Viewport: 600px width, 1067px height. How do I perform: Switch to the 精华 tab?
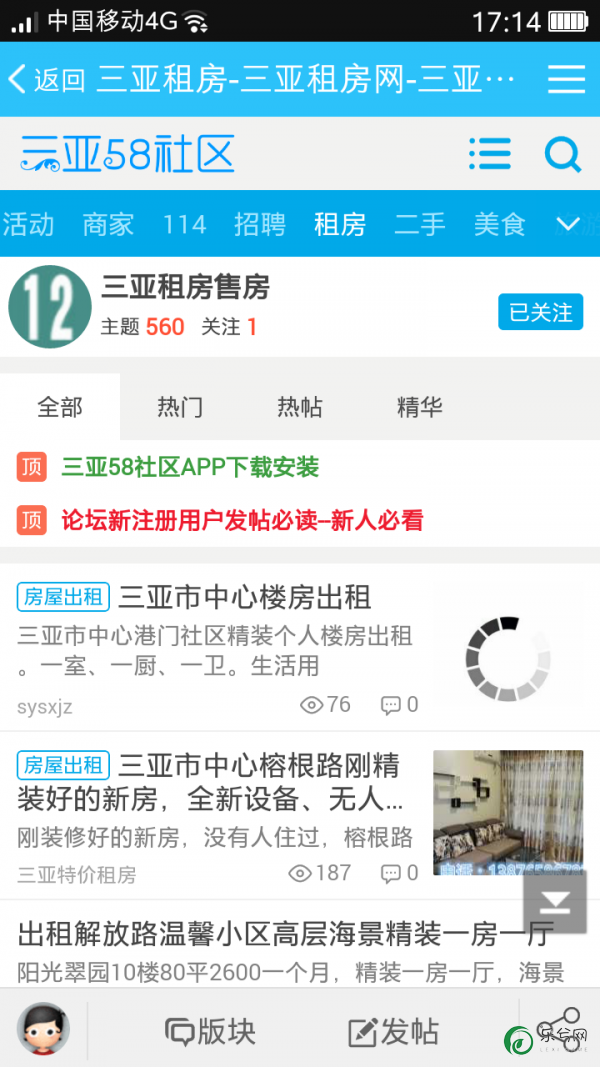pyautogui.click(x=420, y=407)
